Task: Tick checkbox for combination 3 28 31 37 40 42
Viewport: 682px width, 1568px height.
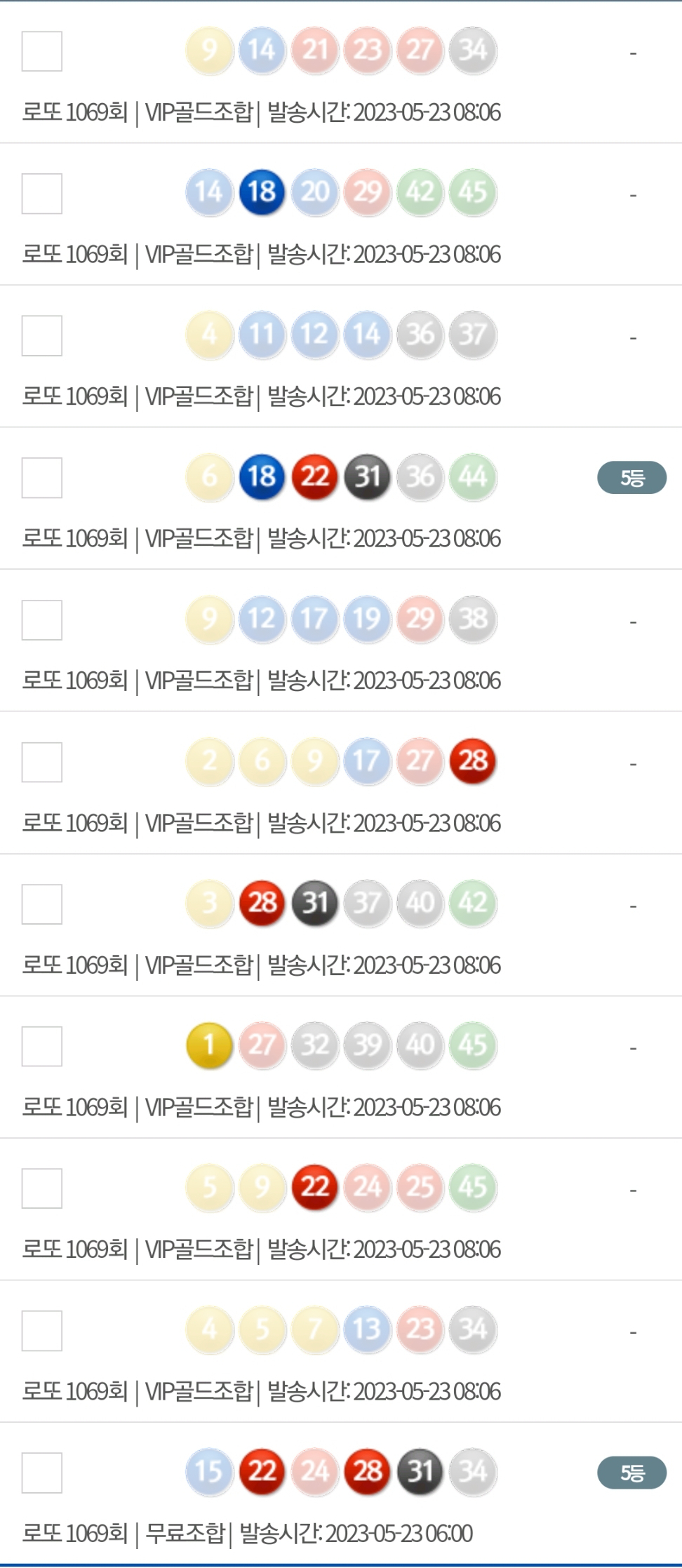Action: 42,904
